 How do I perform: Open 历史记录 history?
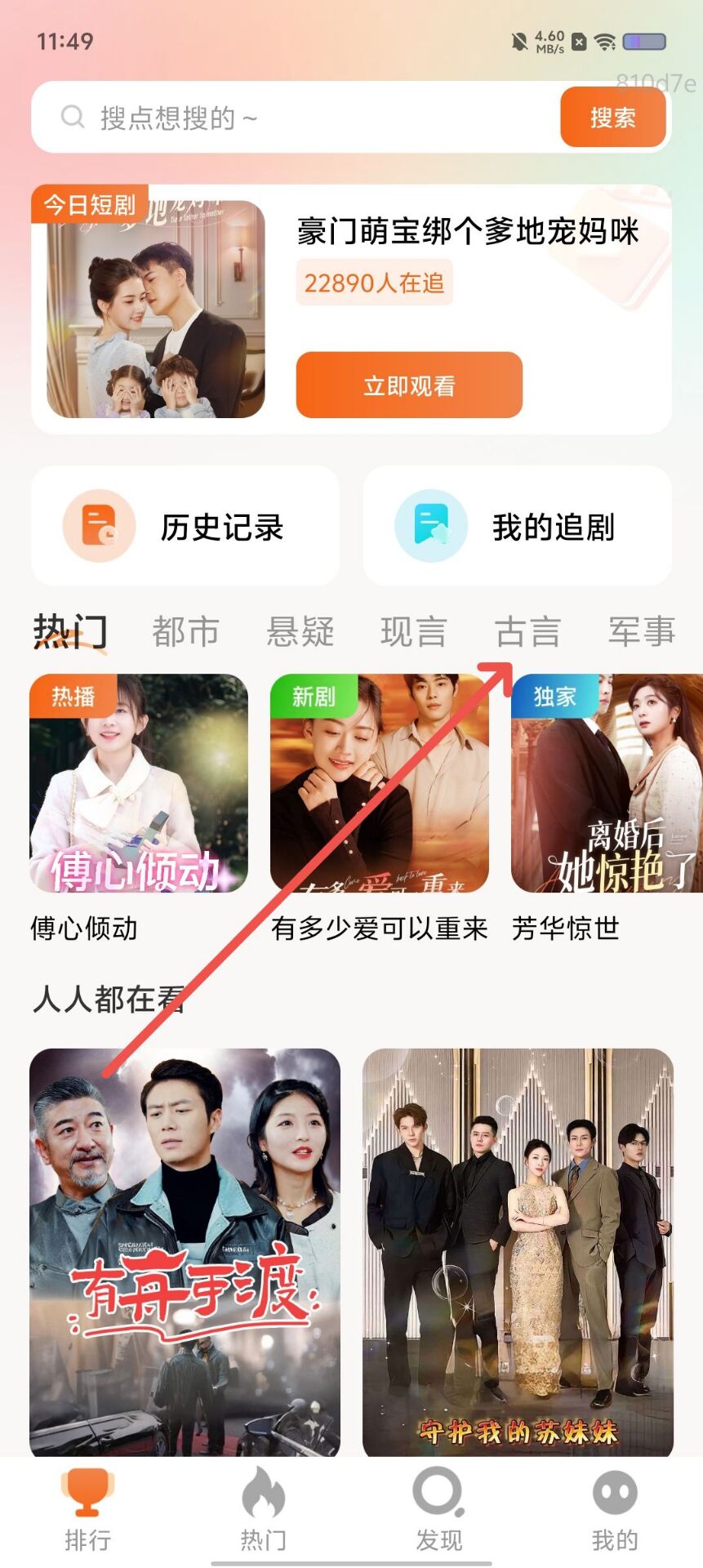pyautogui.click(x=185, y=527)
